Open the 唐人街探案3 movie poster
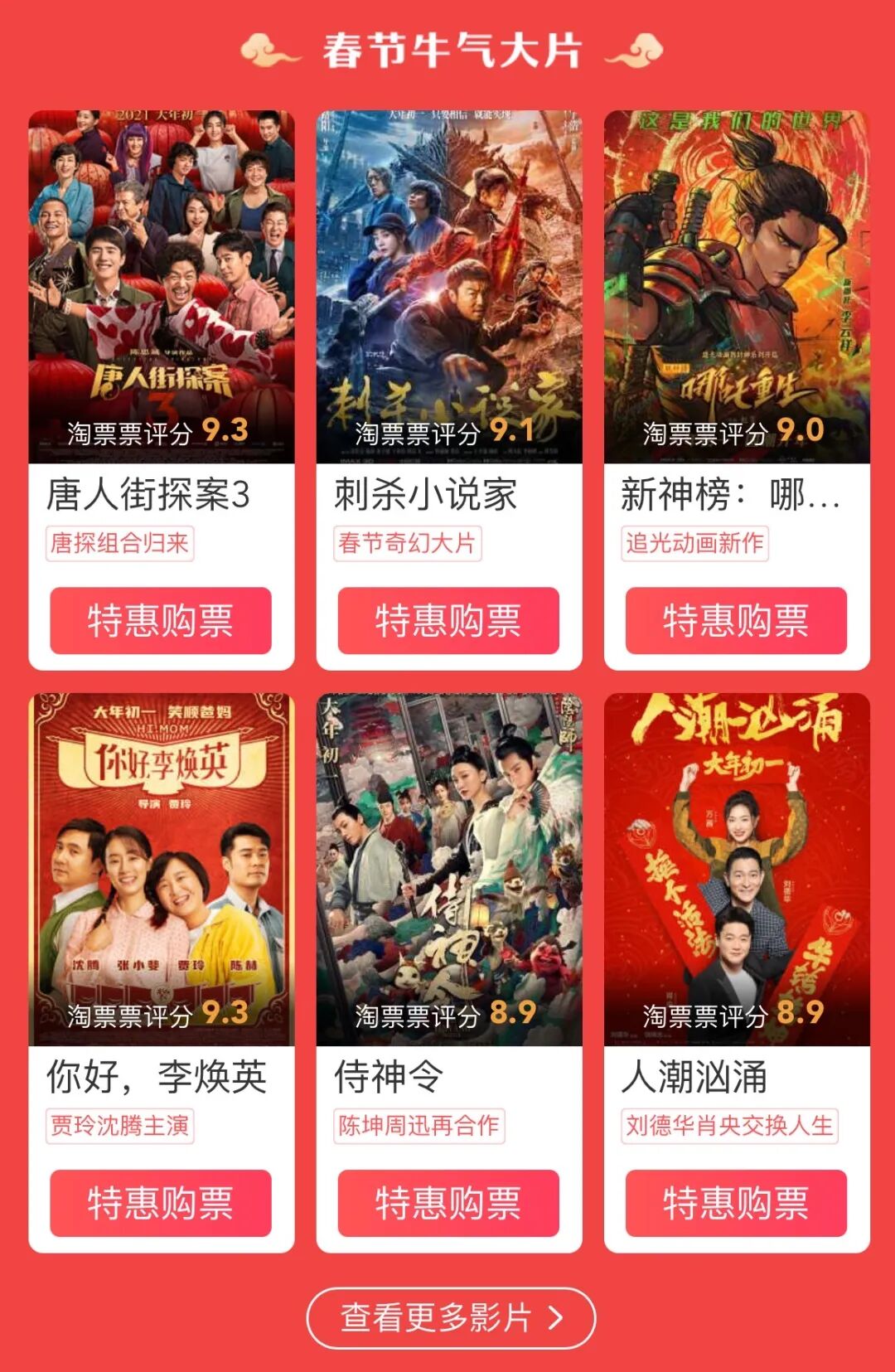Viewport: 895px width, 1372px height. [162, 286]
